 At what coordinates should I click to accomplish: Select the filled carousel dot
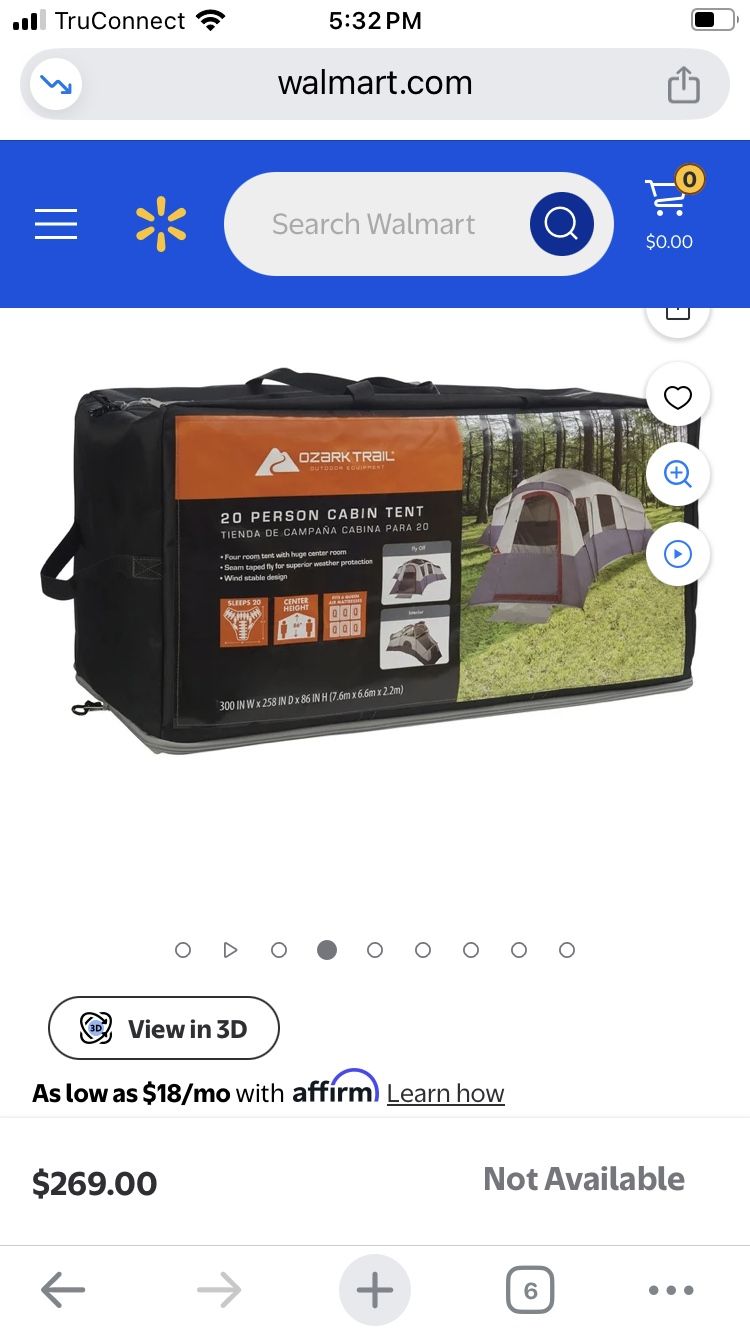326,950
